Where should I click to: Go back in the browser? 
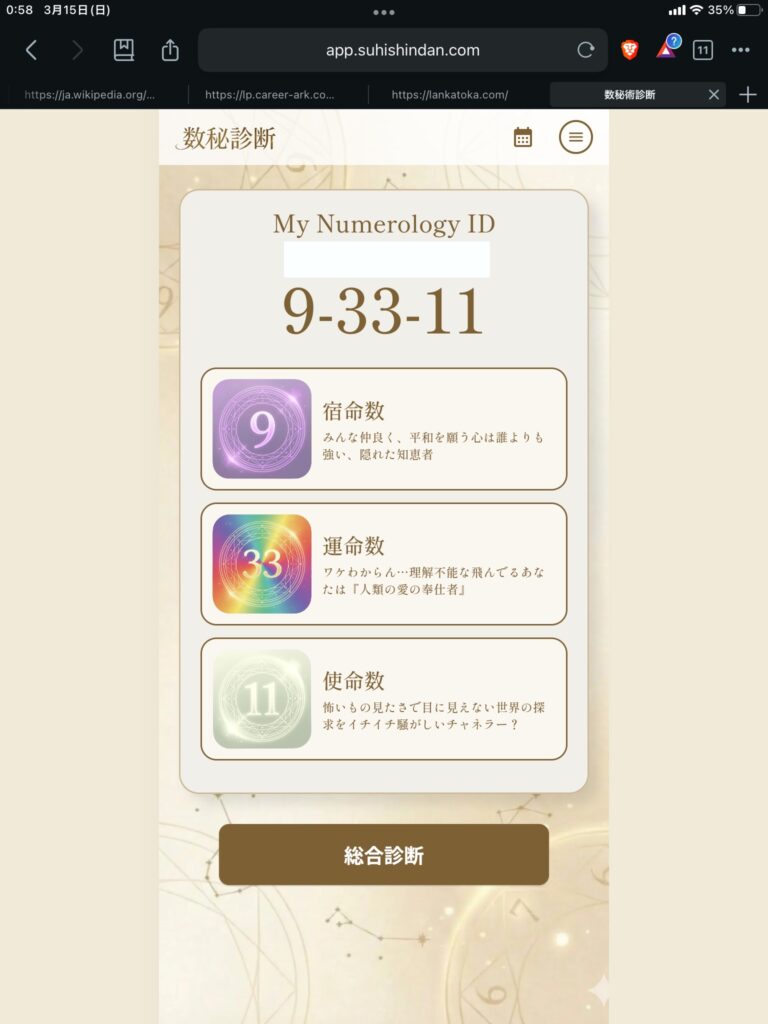(x=31, y=50)
